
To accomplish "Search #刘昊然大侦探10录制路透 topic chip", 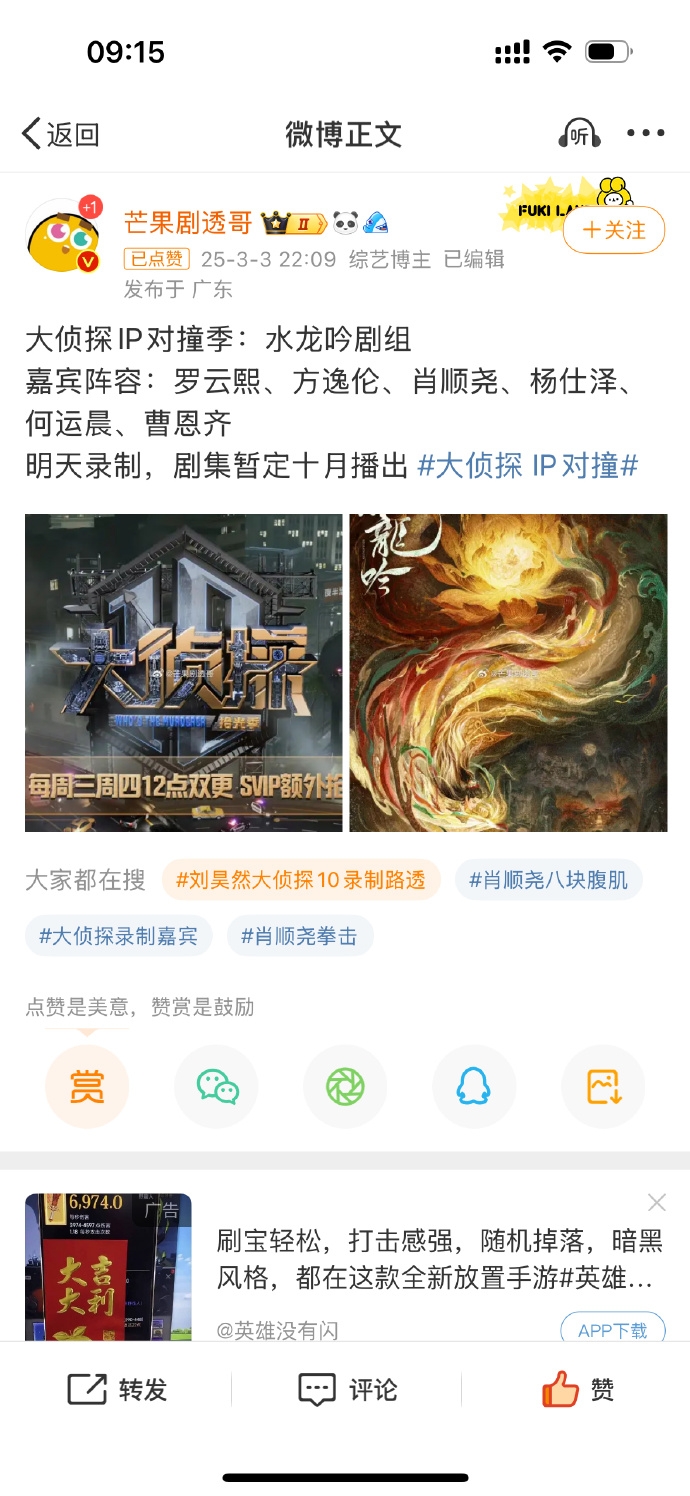I will [300, 880].
